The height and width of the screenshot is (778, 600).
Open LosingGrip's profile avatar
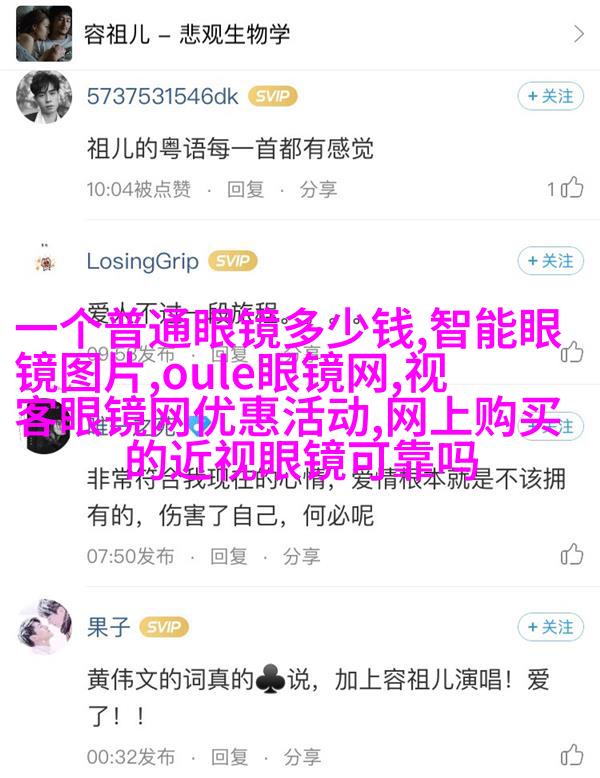click(x=44, y=262)
